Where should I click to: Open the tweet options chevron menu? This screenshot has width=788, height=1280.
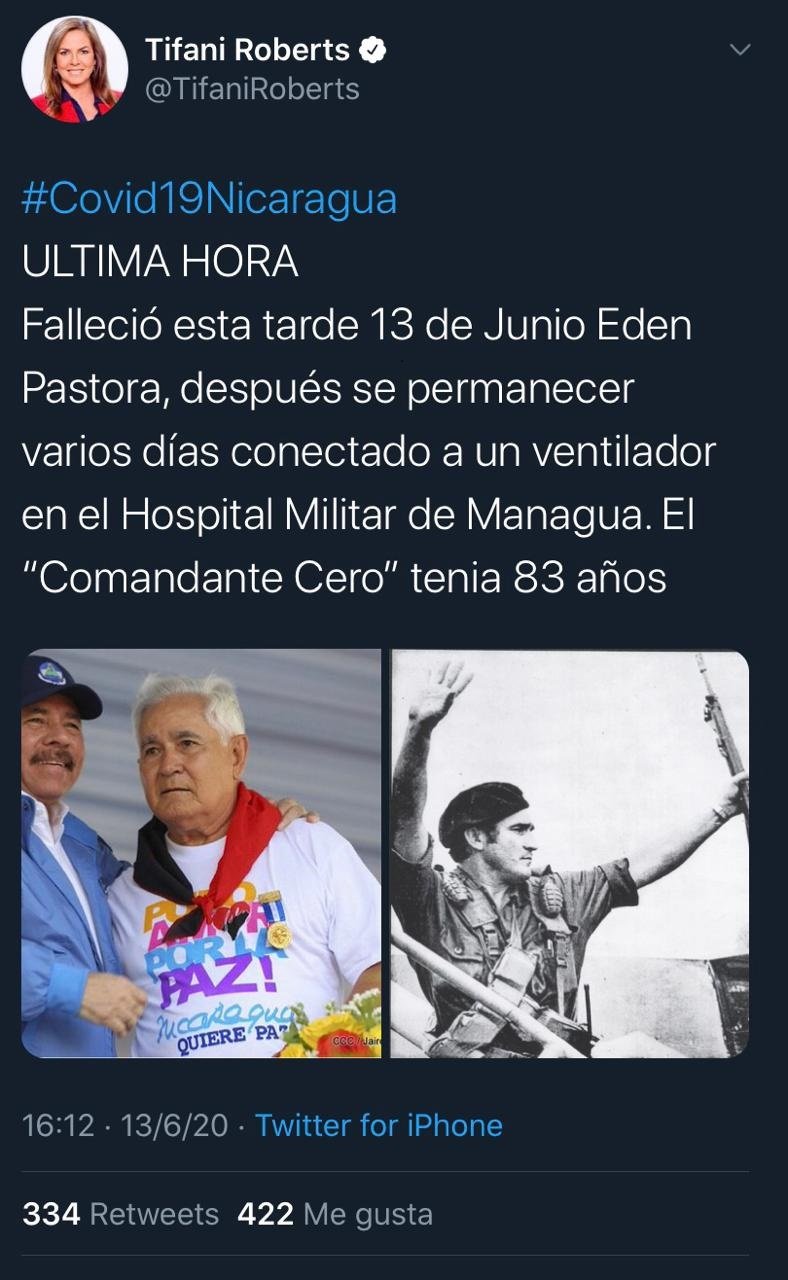[739, 50]
